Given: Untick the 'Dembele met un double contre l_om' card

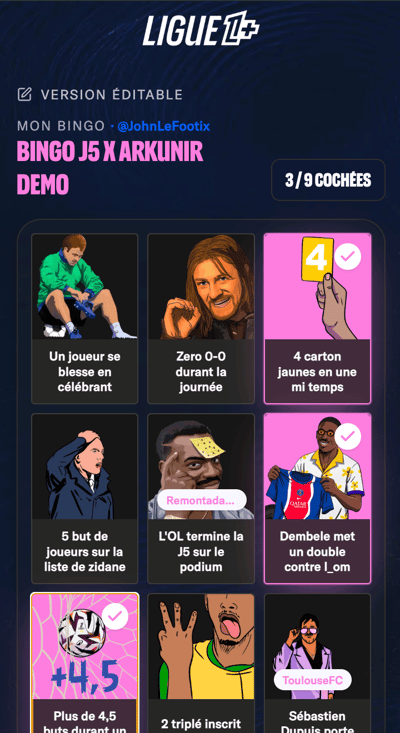Looking at the screenshot, I should [x=317, y=498].
